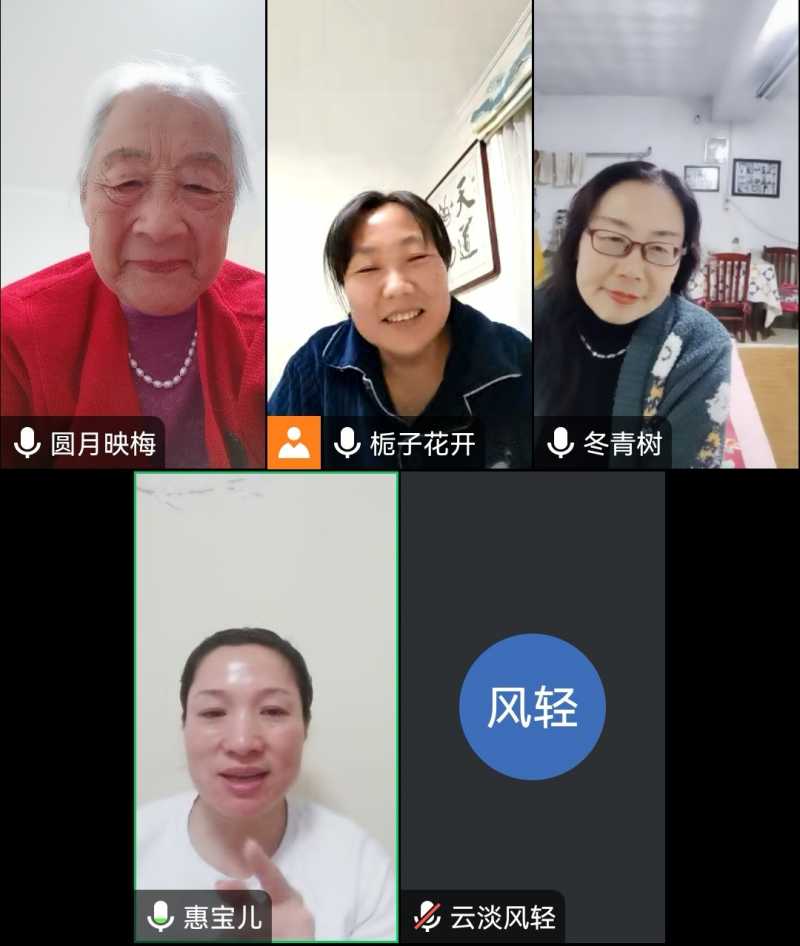Open 云淡风轻's avatar tile
Screen dimensions: 800x946
coord(532,705)
